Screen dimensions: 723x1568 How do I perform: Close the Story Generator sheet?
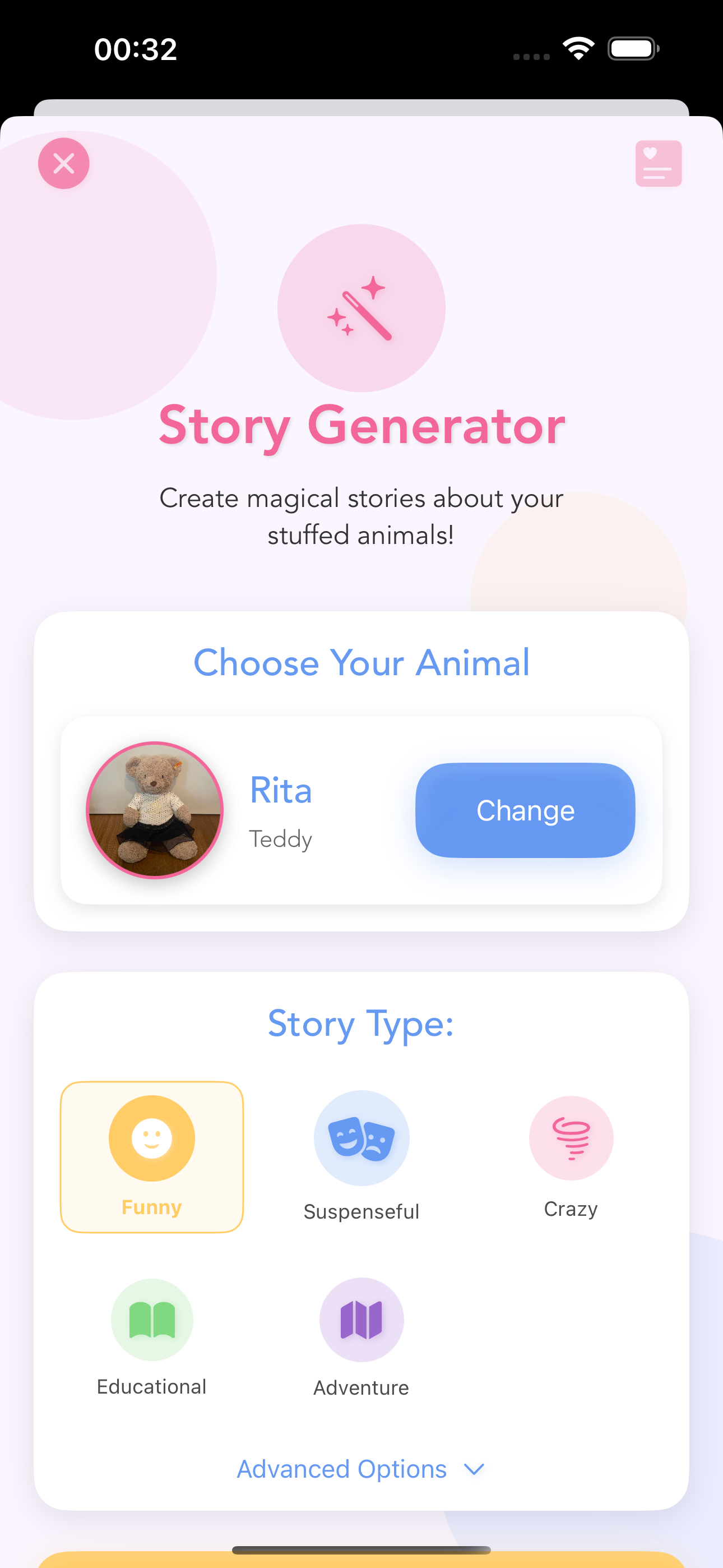[63, 163]
